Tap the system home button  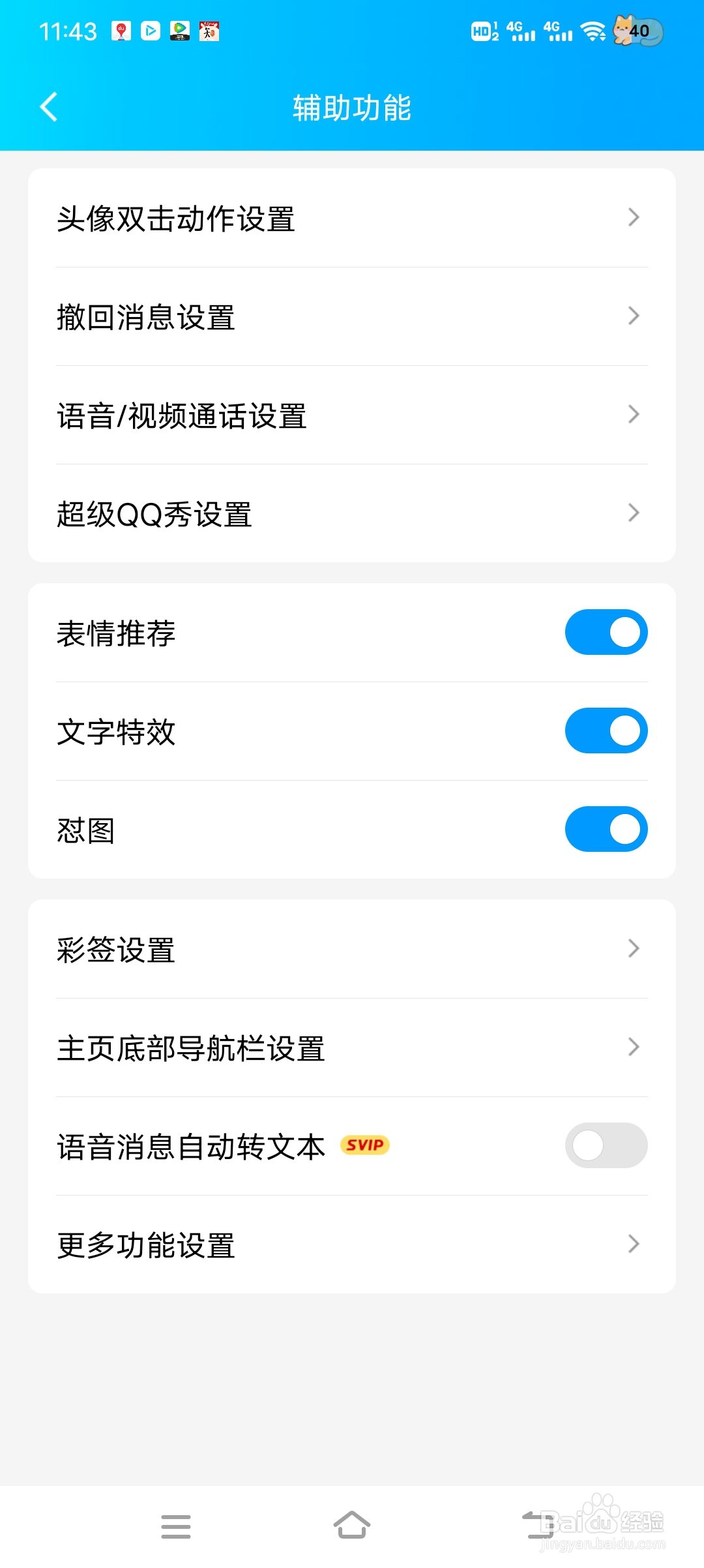point(352,1526)
